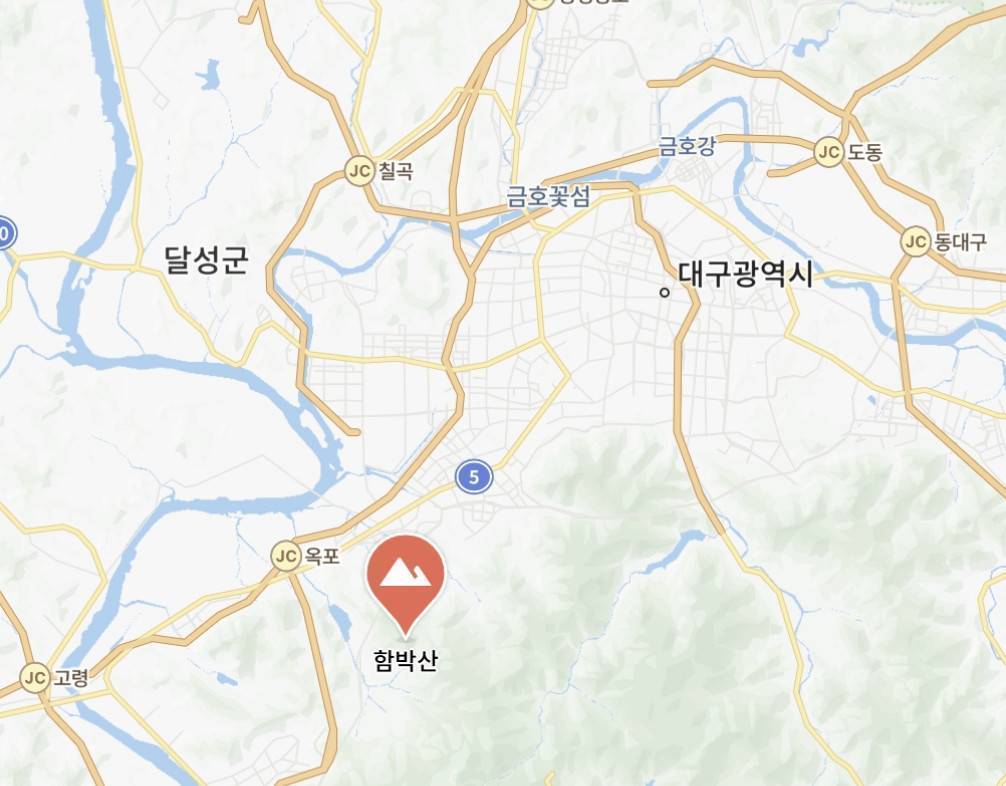Tap the red 함박산 mountain pin
The image size is (1006, 786).
tap(404, 577)
